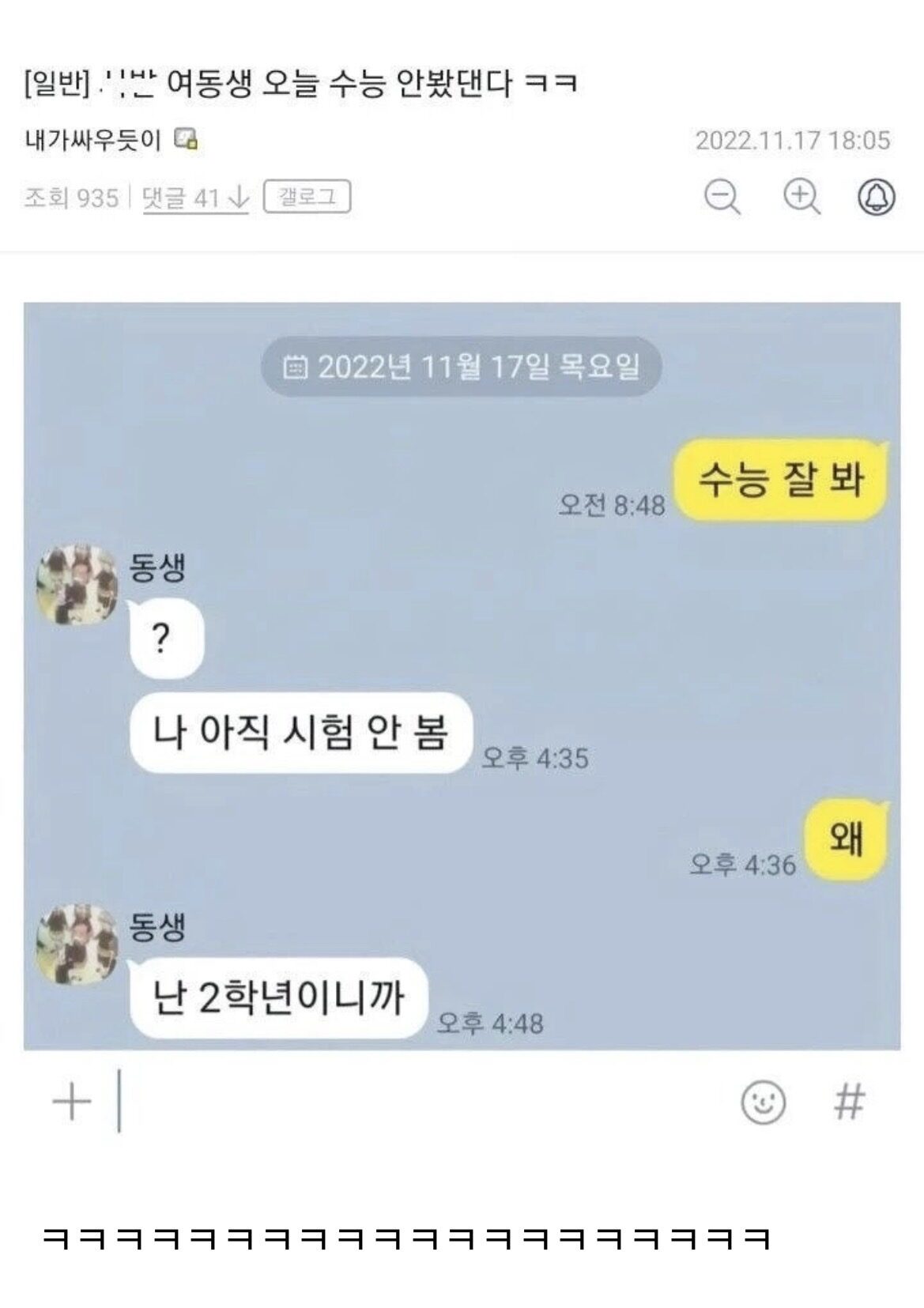The image size is (924, 1308).
Task: Increase text size with the plus magnifier
Action: tap(801, 198)
